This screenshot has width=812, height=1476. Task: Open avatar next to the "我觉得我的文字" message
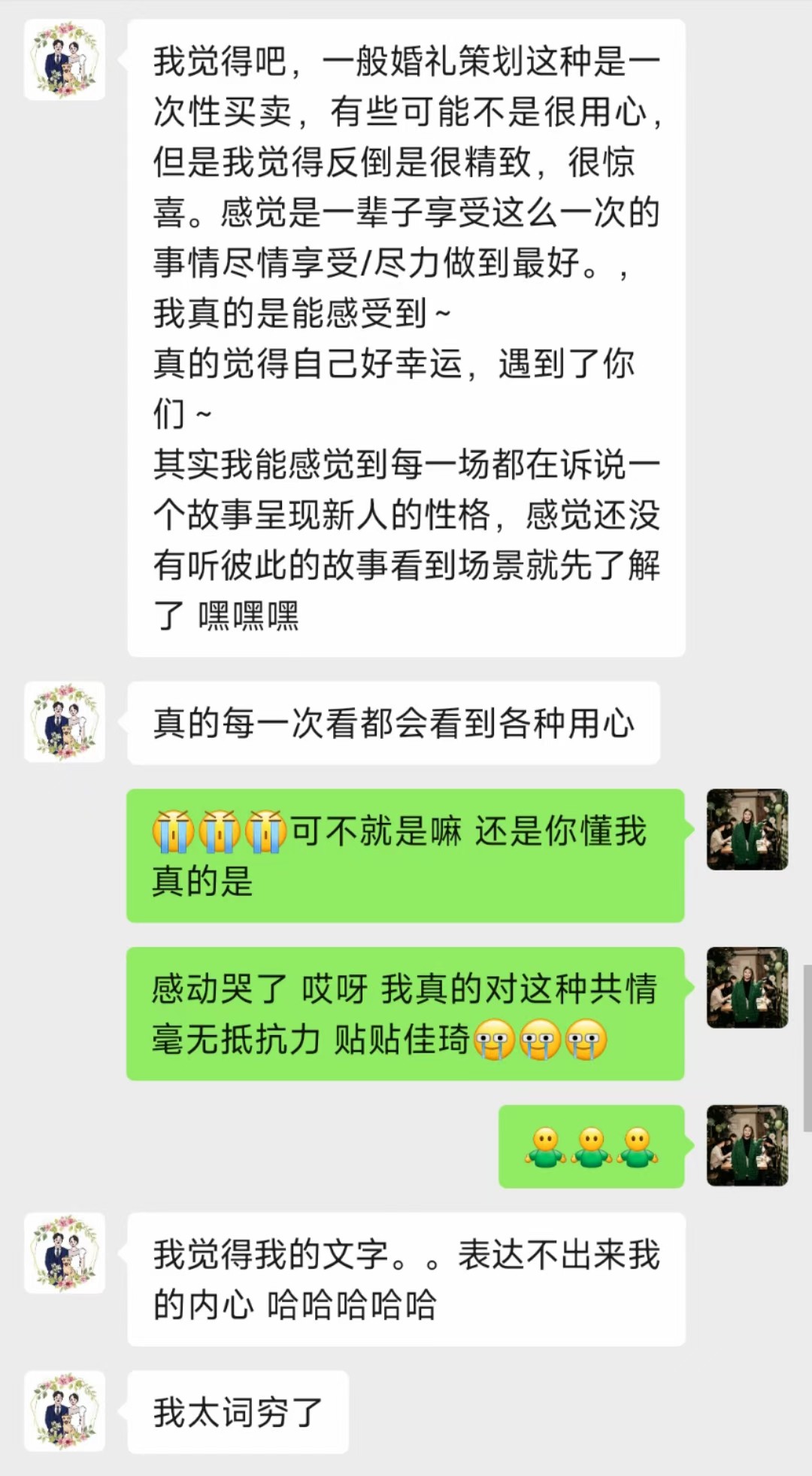pos(65,1253)
